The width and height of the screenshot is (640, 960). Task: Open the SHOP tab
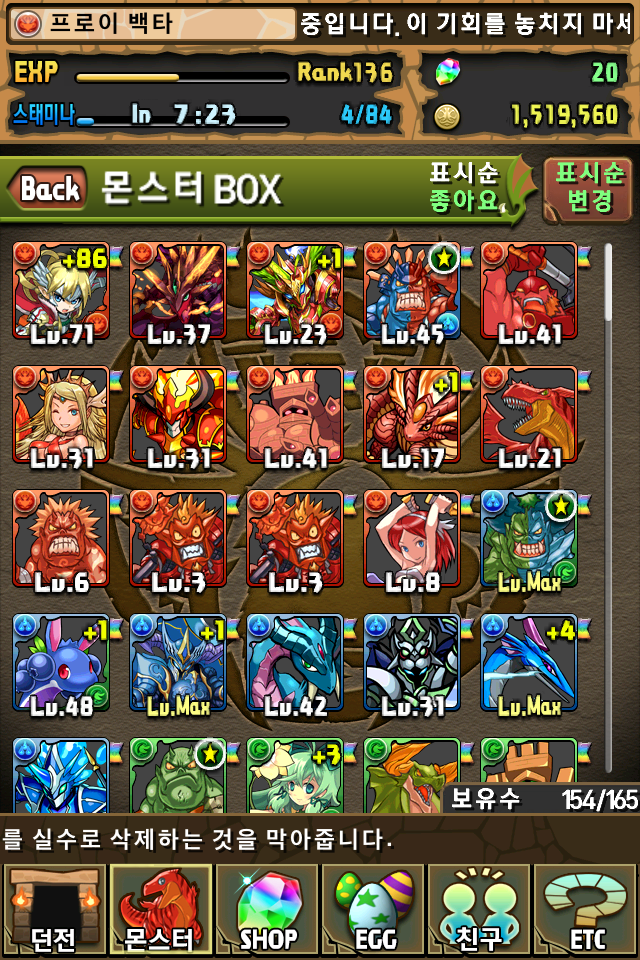coord(267,910)
